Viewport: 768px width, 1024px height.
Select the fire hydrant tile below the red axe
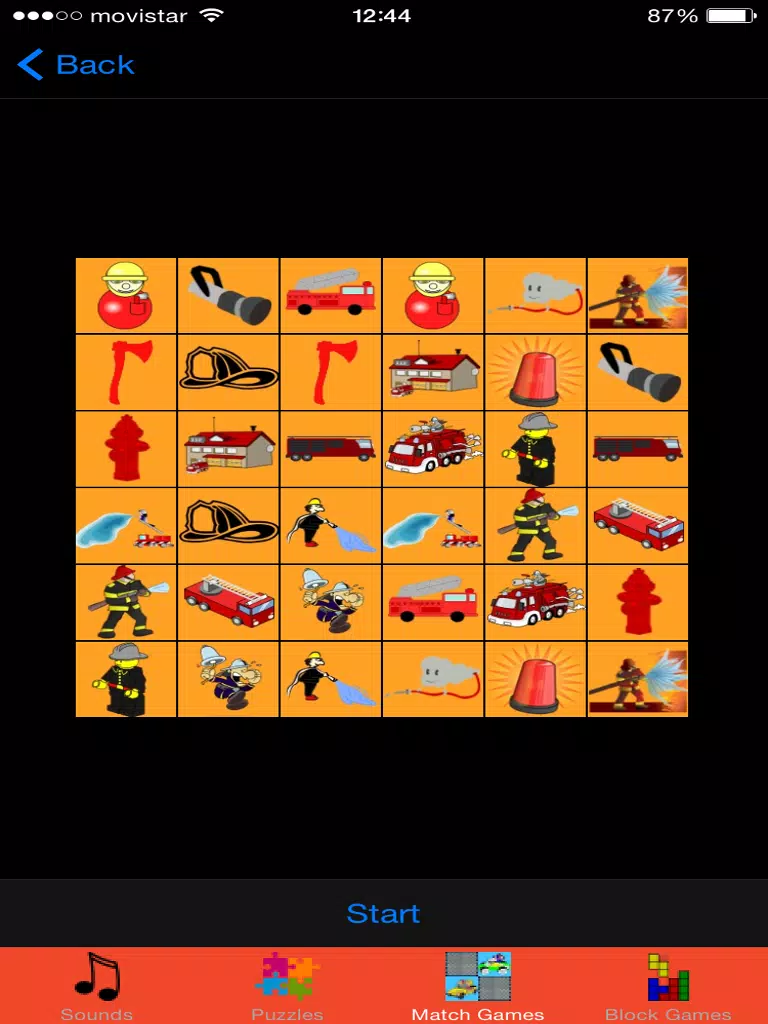point(127,449)
